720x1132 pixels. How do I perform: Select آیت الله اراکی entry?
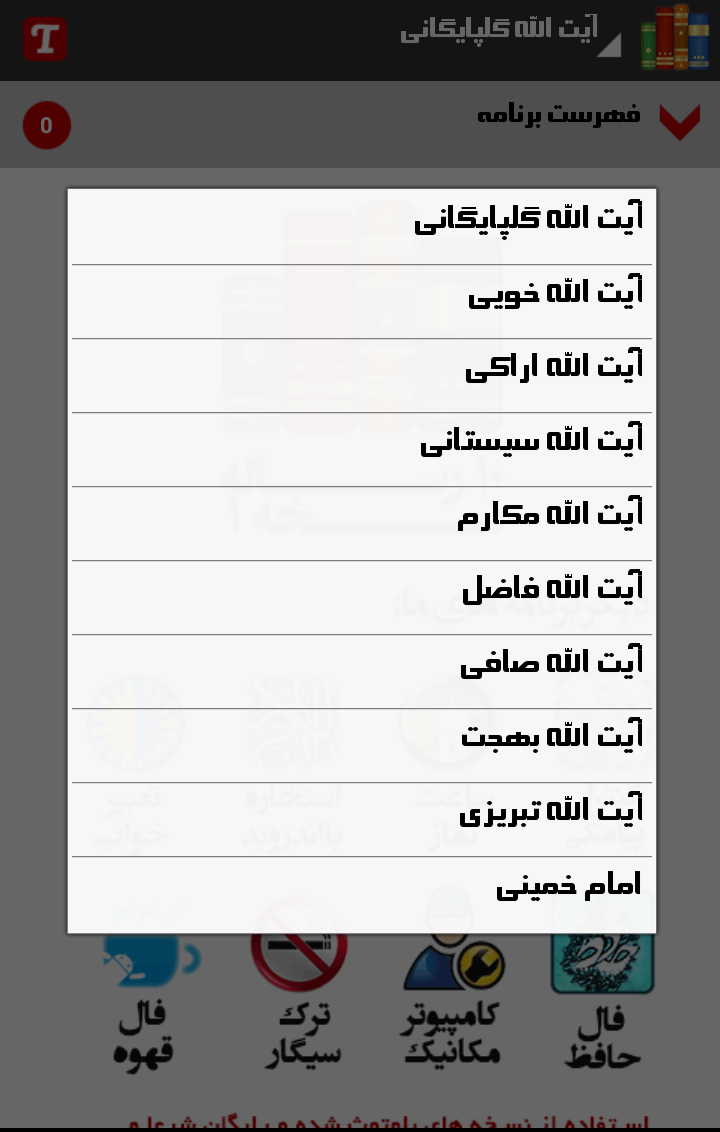(361, 375)
